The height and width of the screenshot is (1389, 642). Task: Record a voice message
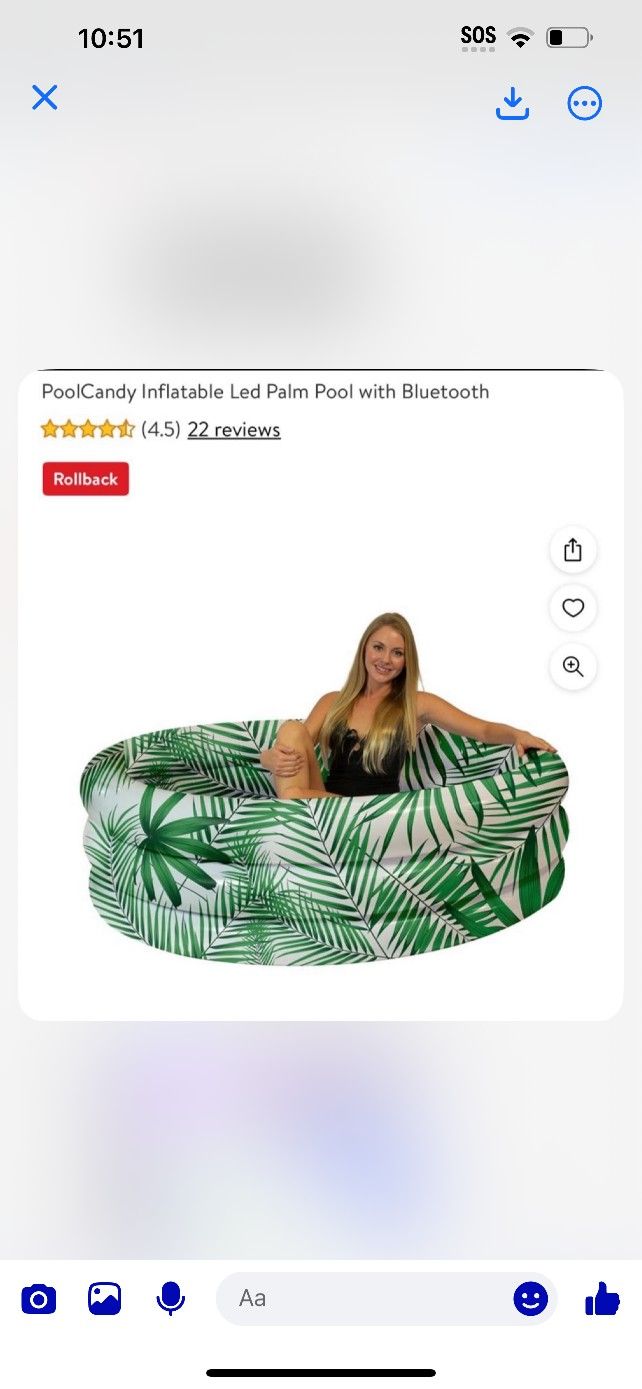pos(171,1299)
